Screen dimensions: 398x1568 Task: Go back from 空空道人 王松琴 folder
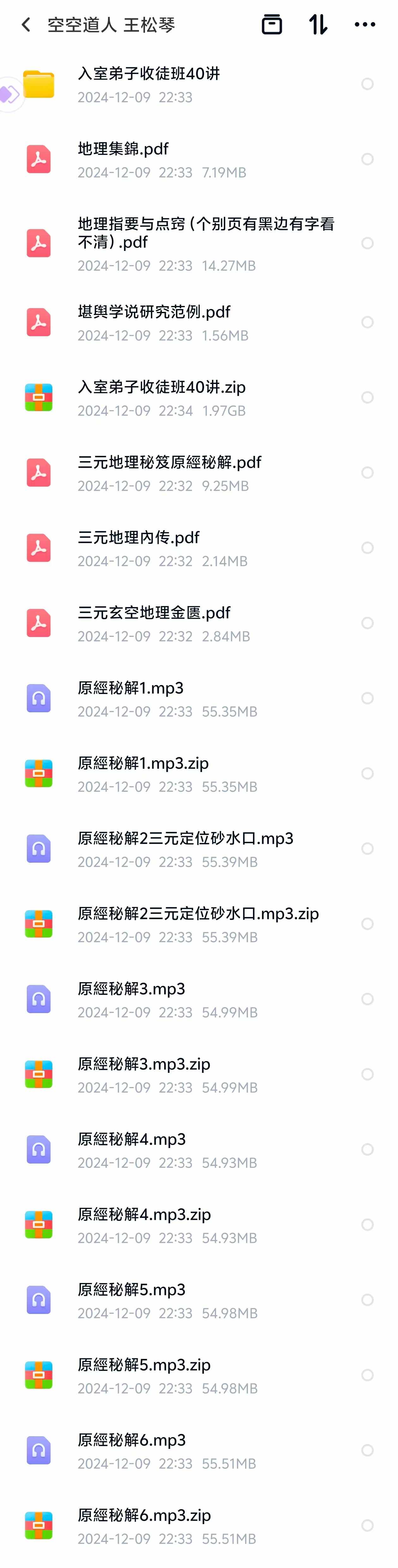coord(26,25)
